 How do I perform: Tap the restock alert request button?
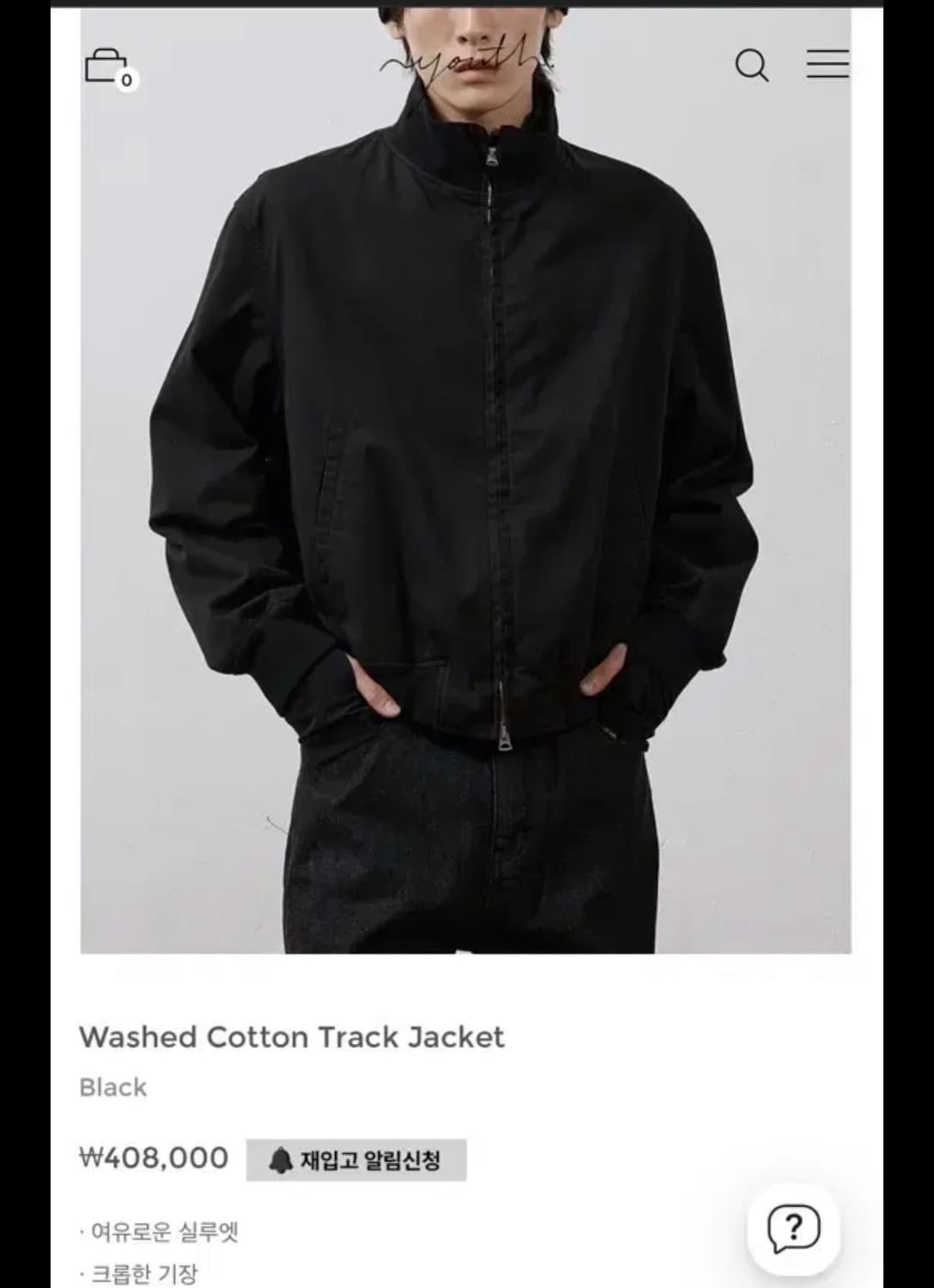[x=356, y=1160]
